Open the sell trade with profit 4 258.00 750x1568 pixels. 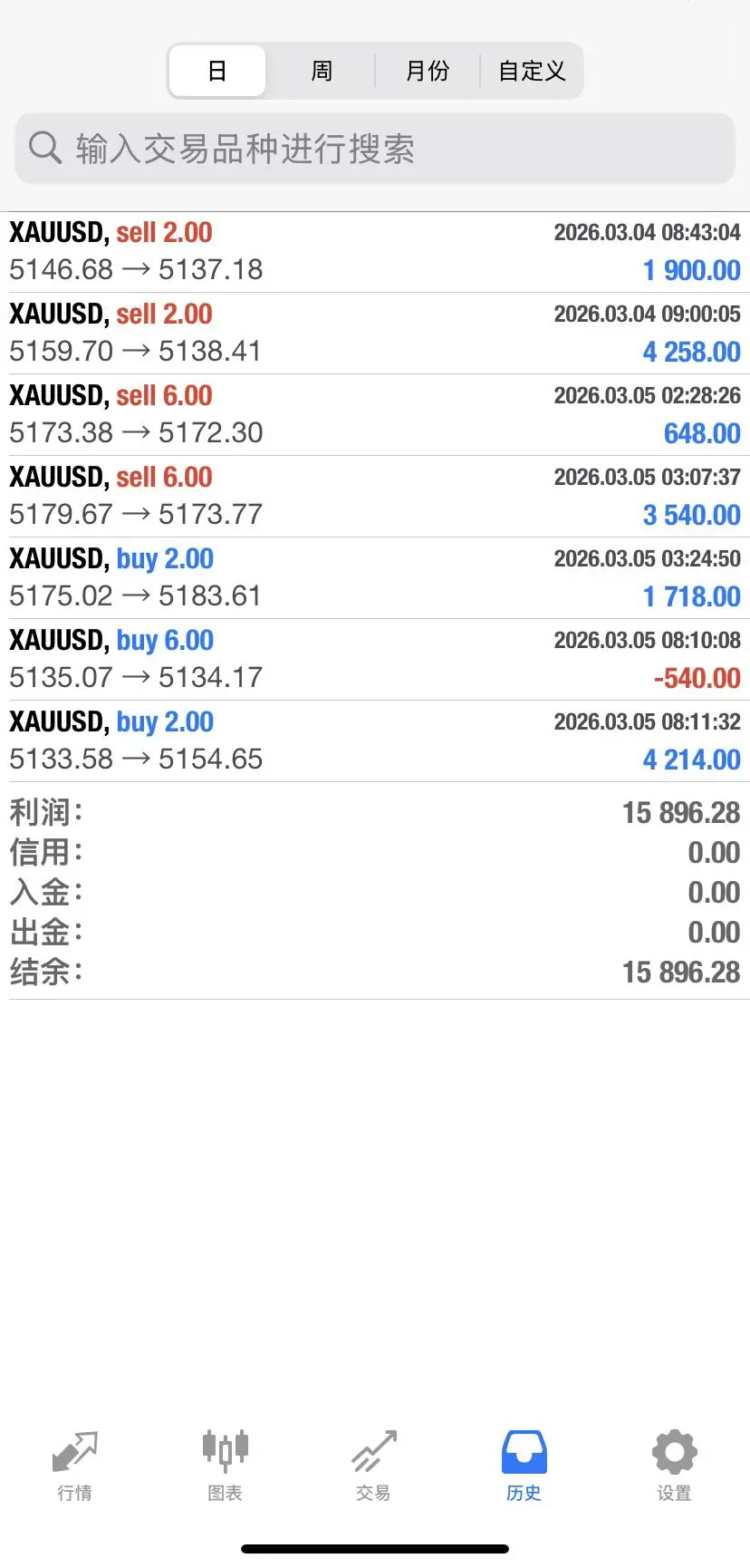click(x=375, y=334)
